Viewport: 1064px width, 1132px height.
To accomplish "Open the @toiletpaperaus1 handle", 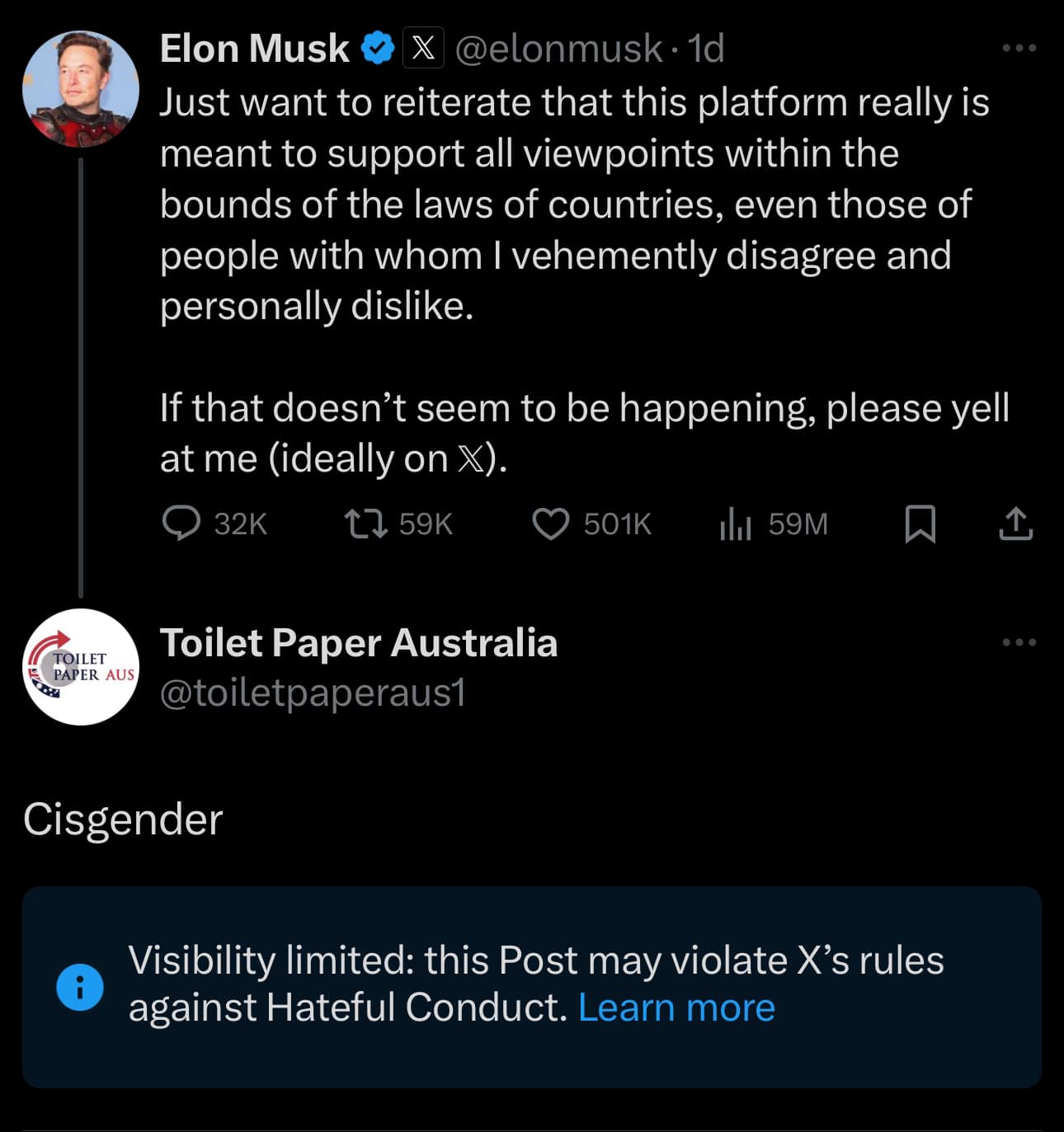I will (x=314, y=693).
